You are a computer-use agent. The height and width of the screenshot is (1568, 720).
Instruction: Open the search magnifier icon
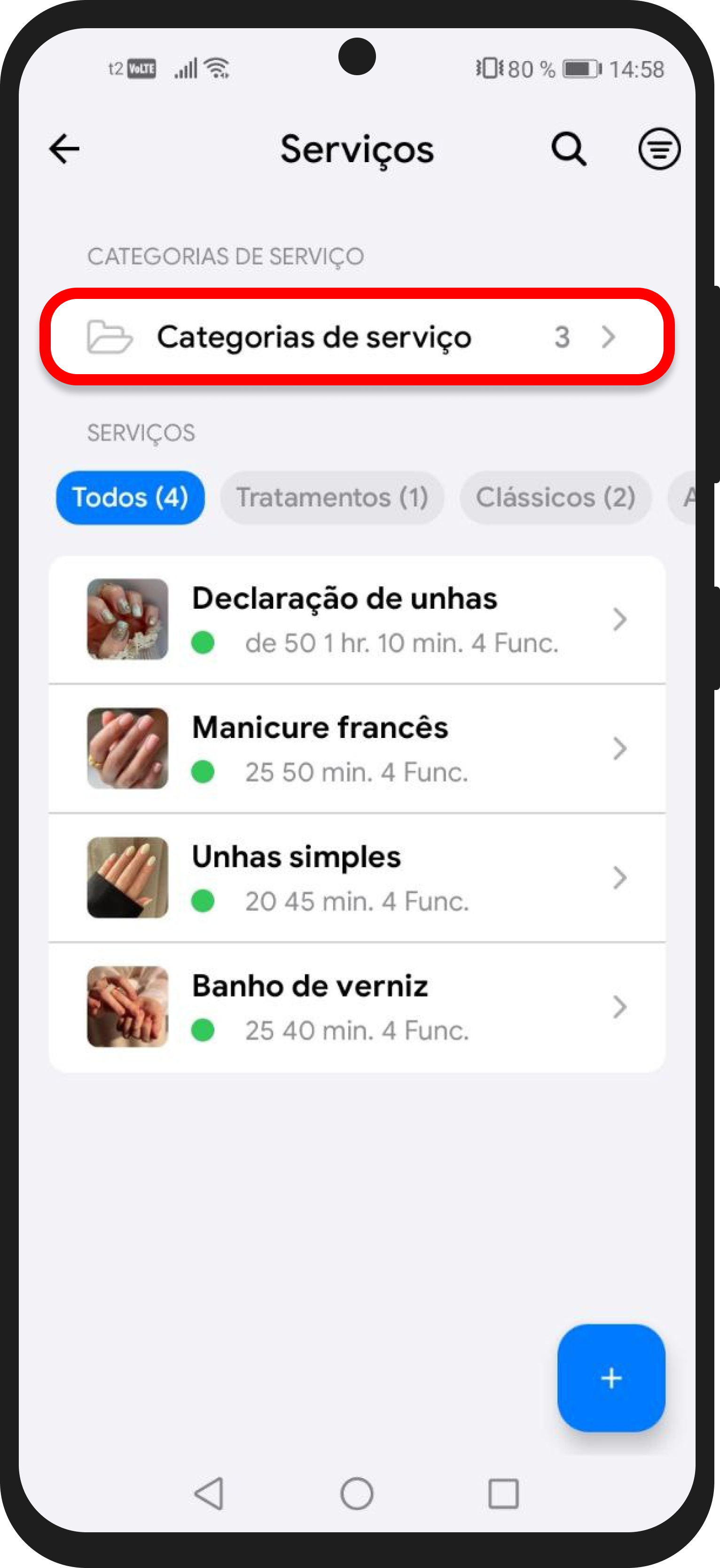click(x=569, y=149)
